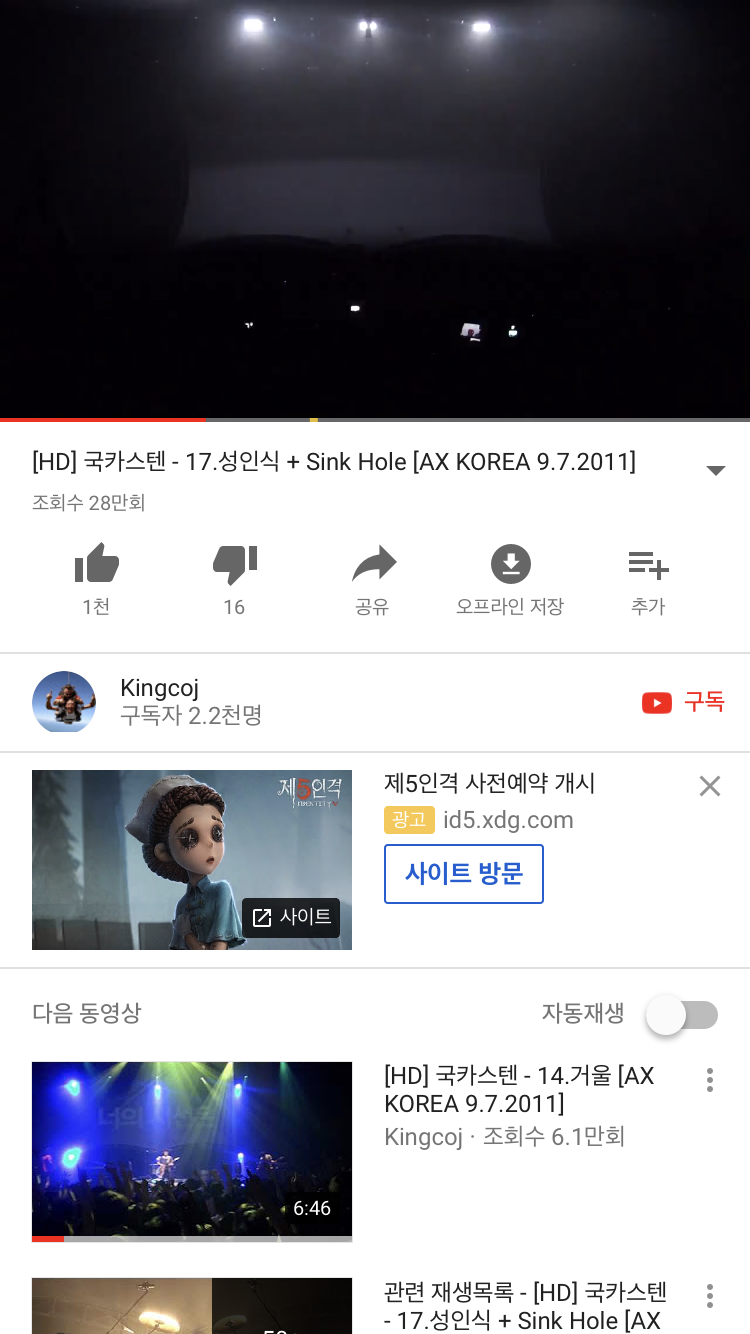750x1334 pixels.
Task: Dislike the video with thumbs down
Action: (235, 566)
